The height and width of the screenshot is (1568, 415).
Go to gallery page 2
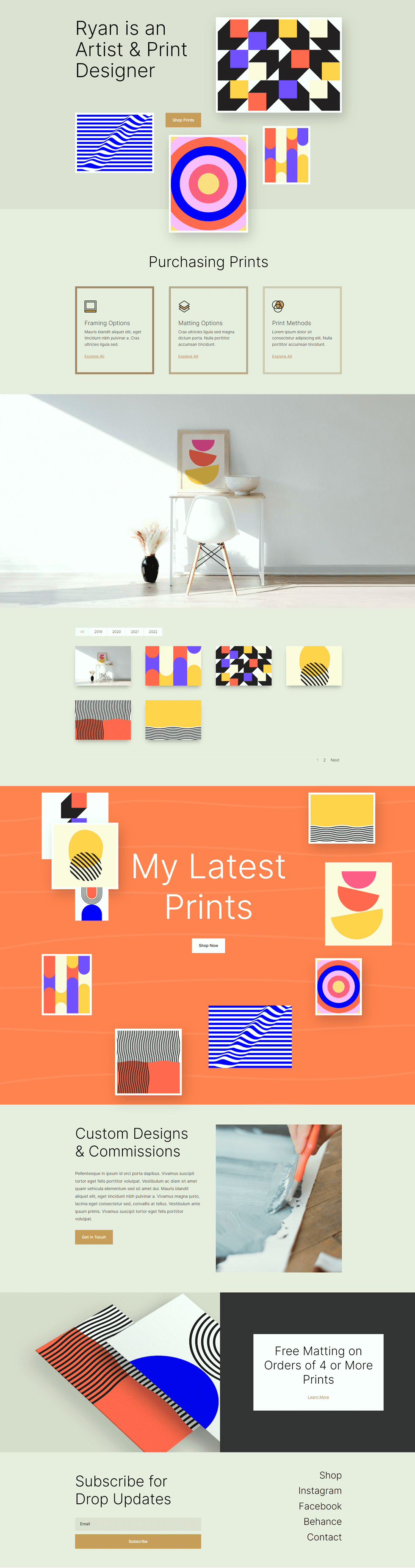(324, 760)
